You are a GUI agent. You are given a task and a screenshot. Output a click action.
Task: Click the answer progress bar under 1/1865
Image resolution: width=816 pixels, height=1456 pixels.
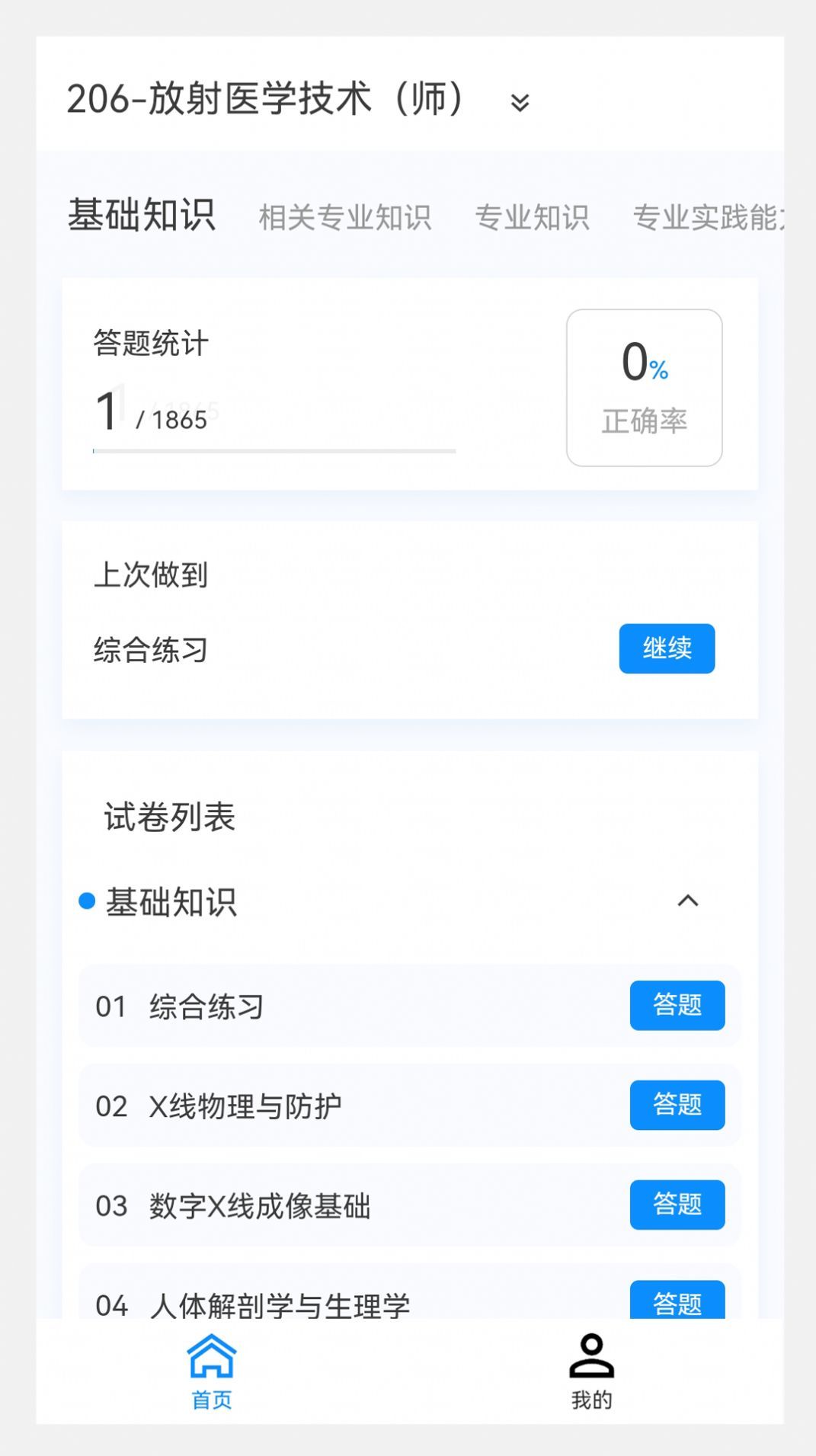pyautogui.click(x=273, y=452)
